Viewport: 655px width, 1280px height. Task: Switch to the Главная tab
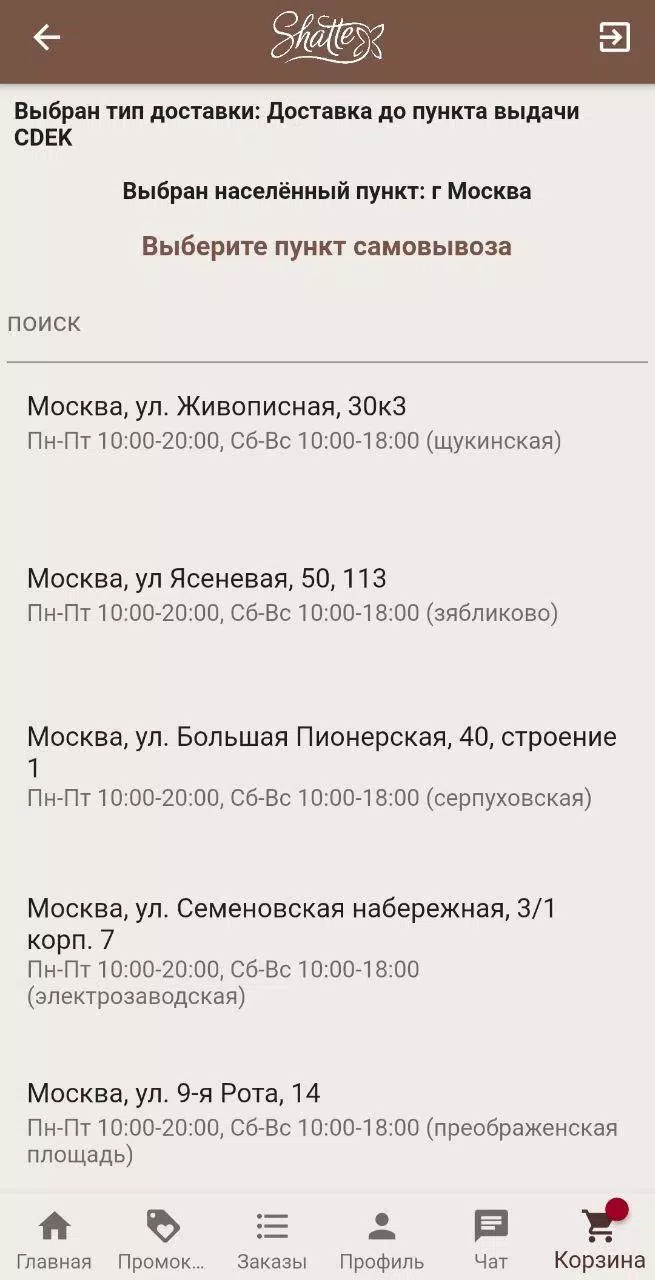54,1238
